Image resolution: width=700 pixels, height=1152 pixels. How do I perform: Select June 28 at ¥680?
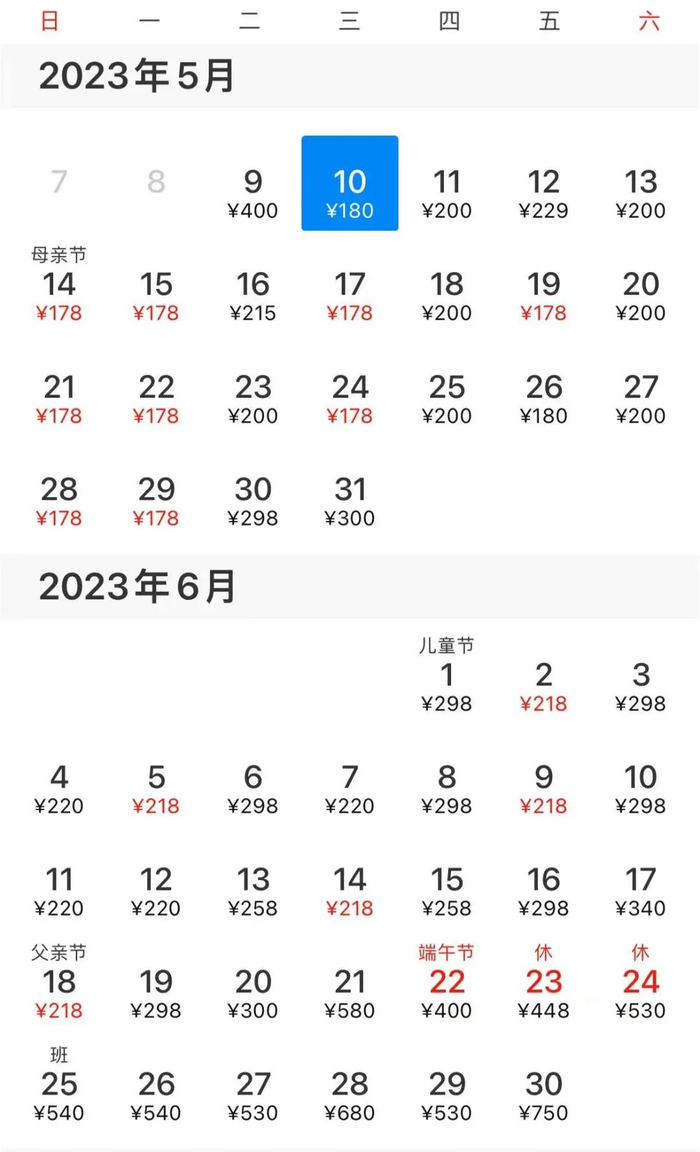click(350, 1097)
